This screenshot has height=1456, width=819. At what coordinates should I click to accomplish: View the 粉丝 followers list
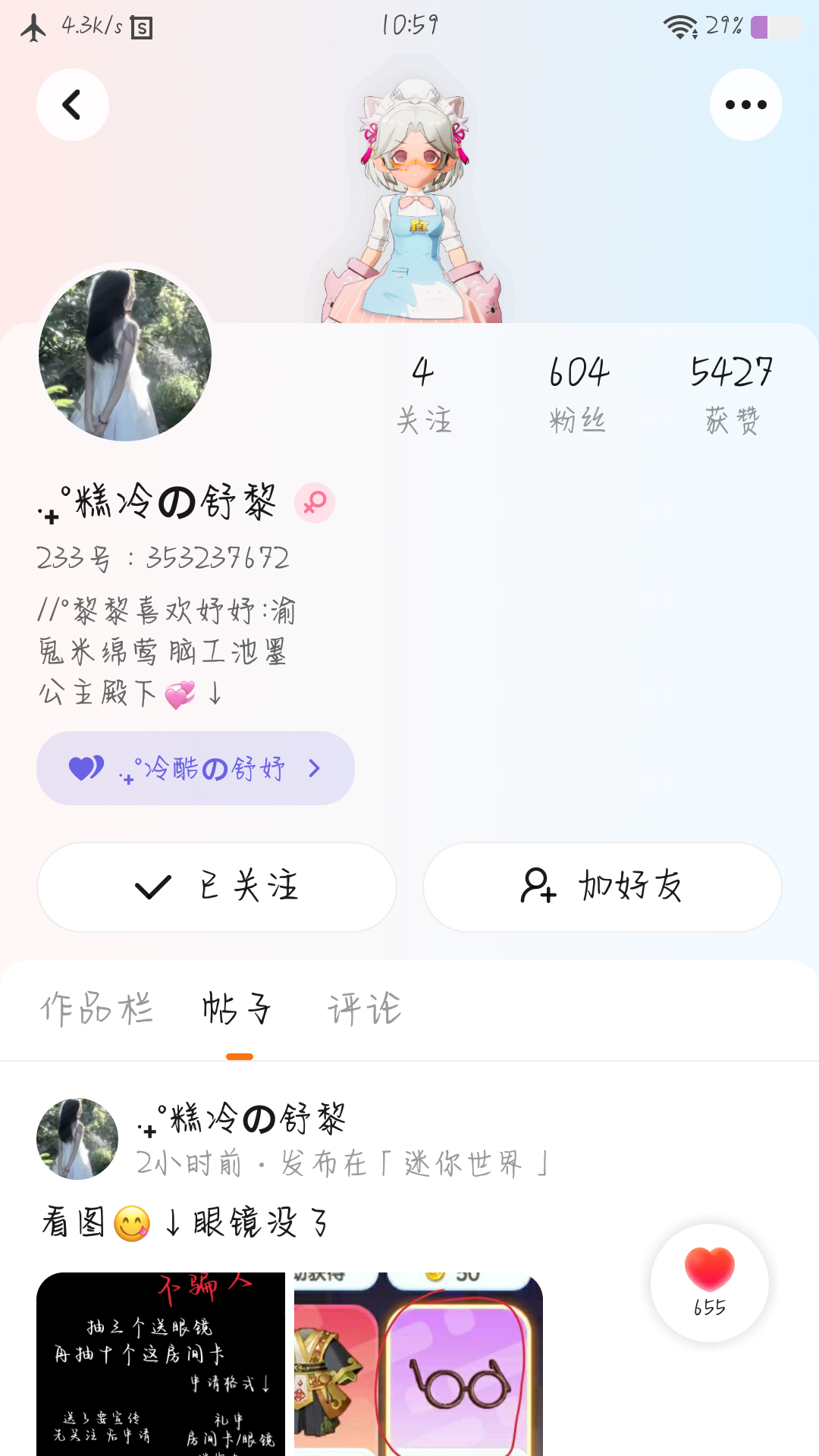tap(579, 394)
